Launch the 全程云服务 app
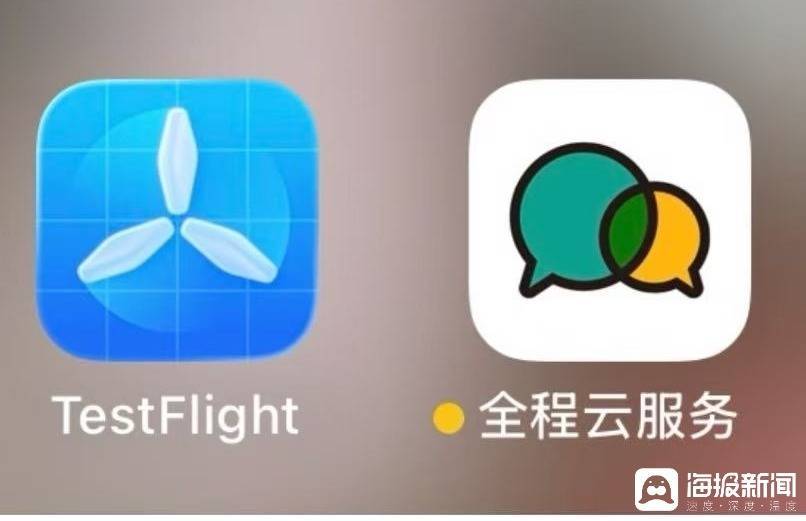 [610, 220]
